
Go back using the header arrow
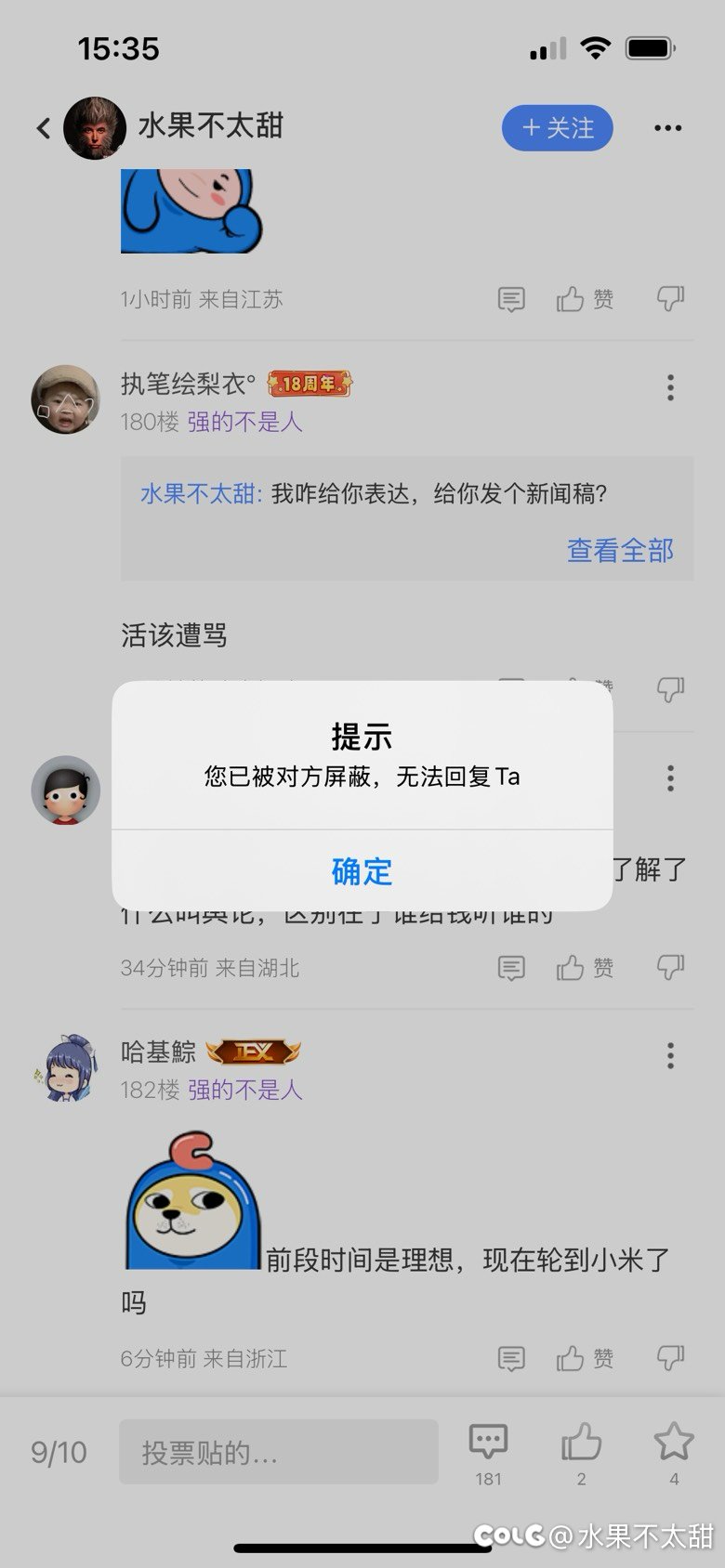pos(43,128)
